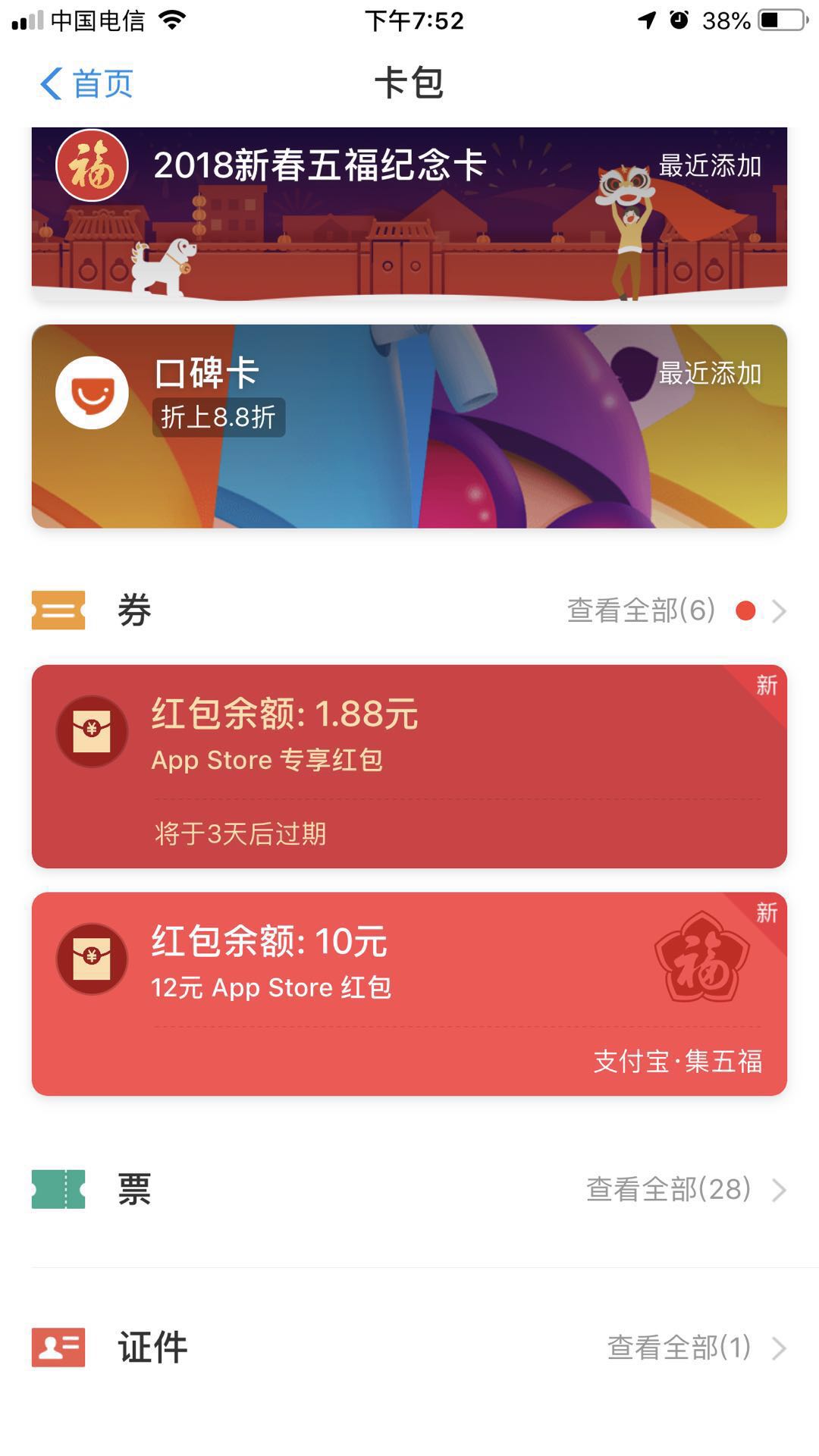Viewport: 819px width, 1456px height.
Task: Open the 10元 红包 from 支付宝集五福
Action: click(x=409, y=993)
